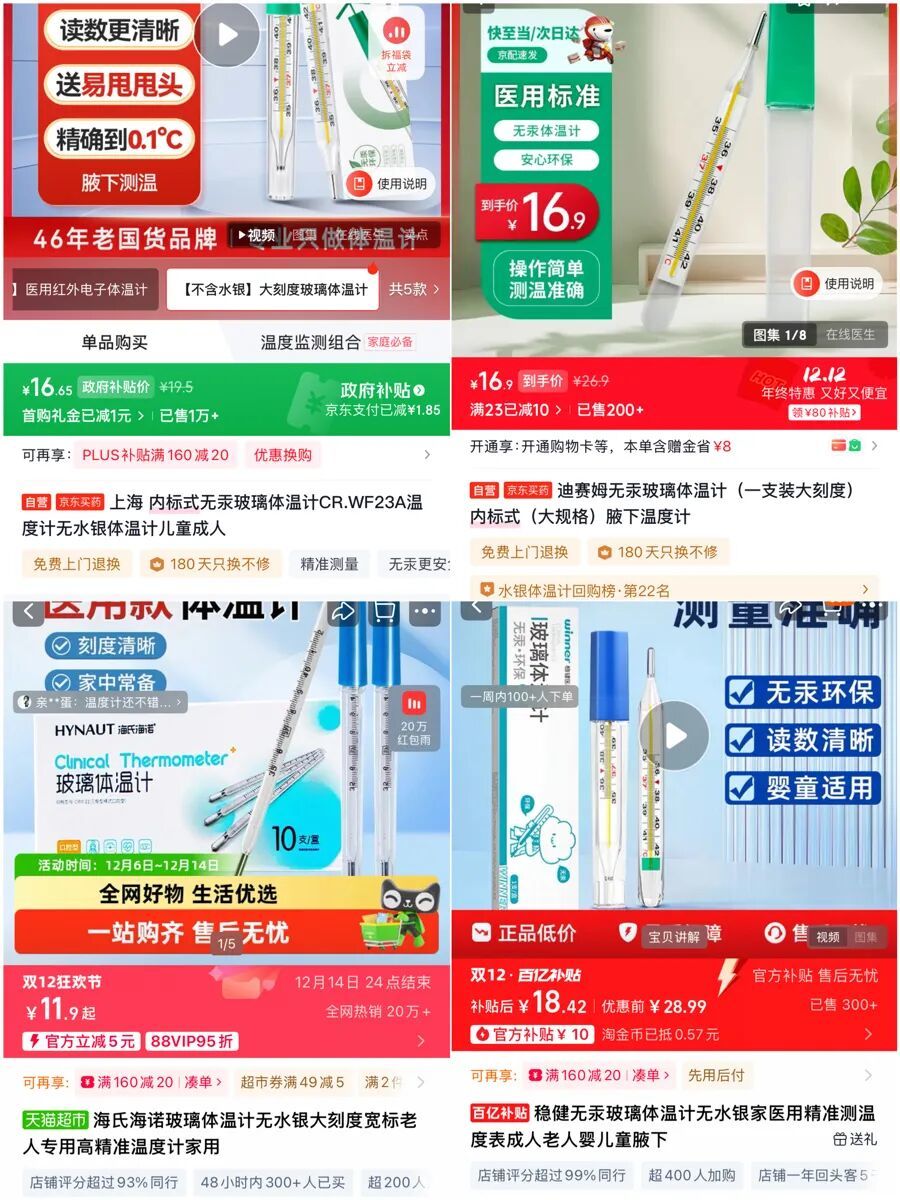
Task: Open the 水银体温计回购榜 ranking list
Action: click(590, 590)
